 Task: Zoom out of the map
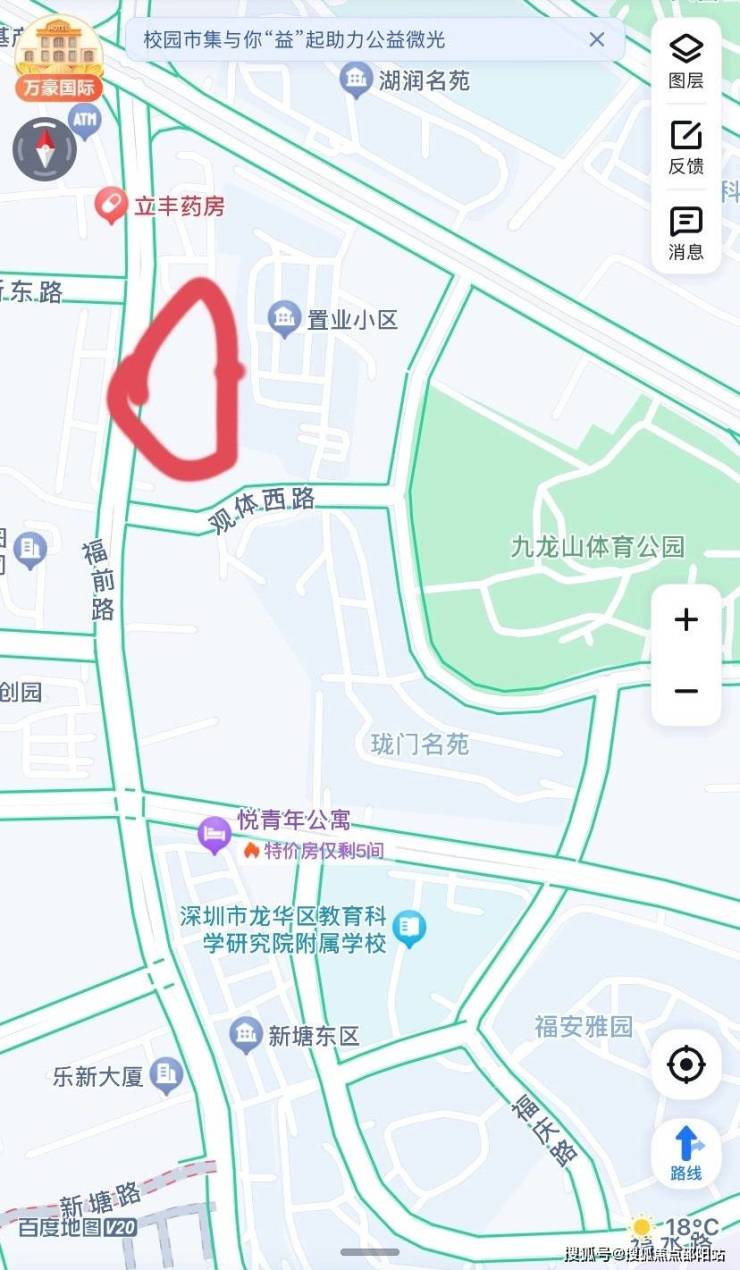click(686, 691)
